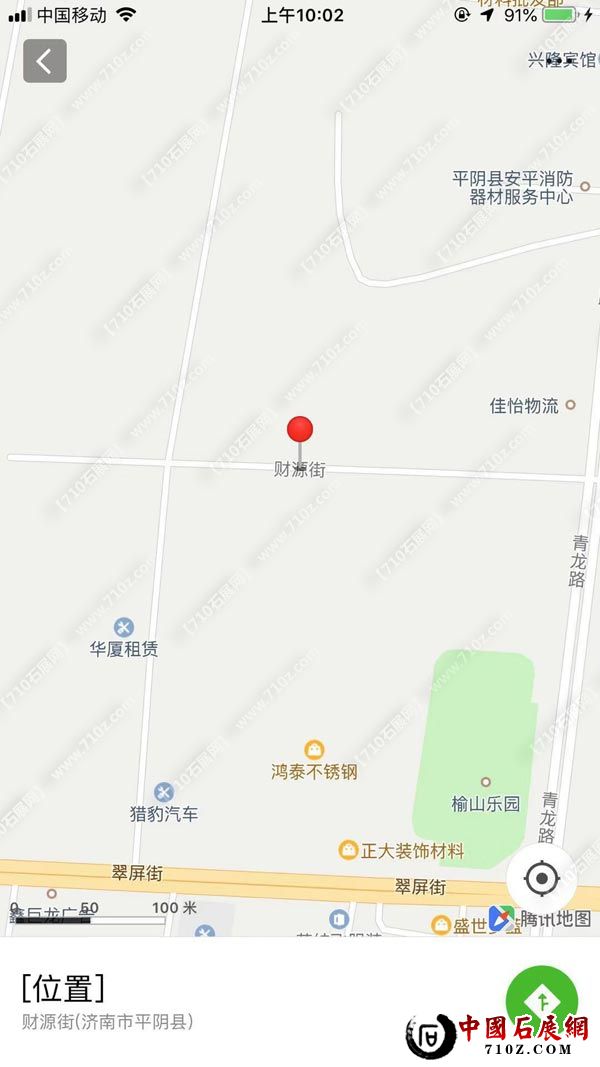Viewport: 600px width, 1067px height.
Task: Tap the red location pin on 财源街
Action: 300,430
